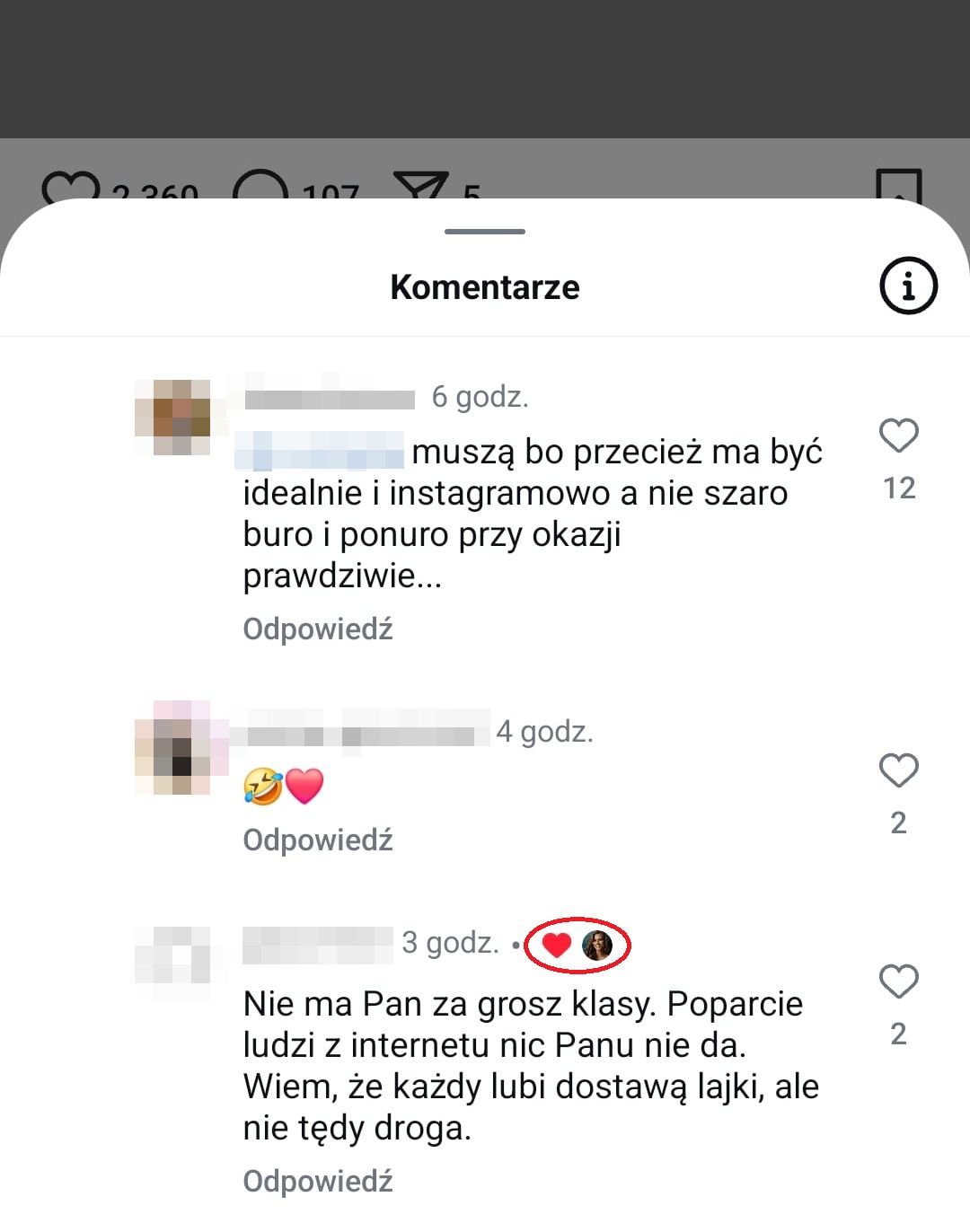
Task: Like the comment 'Nie ma Pan za grosz klasy'
Action: [x=898, y=982]
